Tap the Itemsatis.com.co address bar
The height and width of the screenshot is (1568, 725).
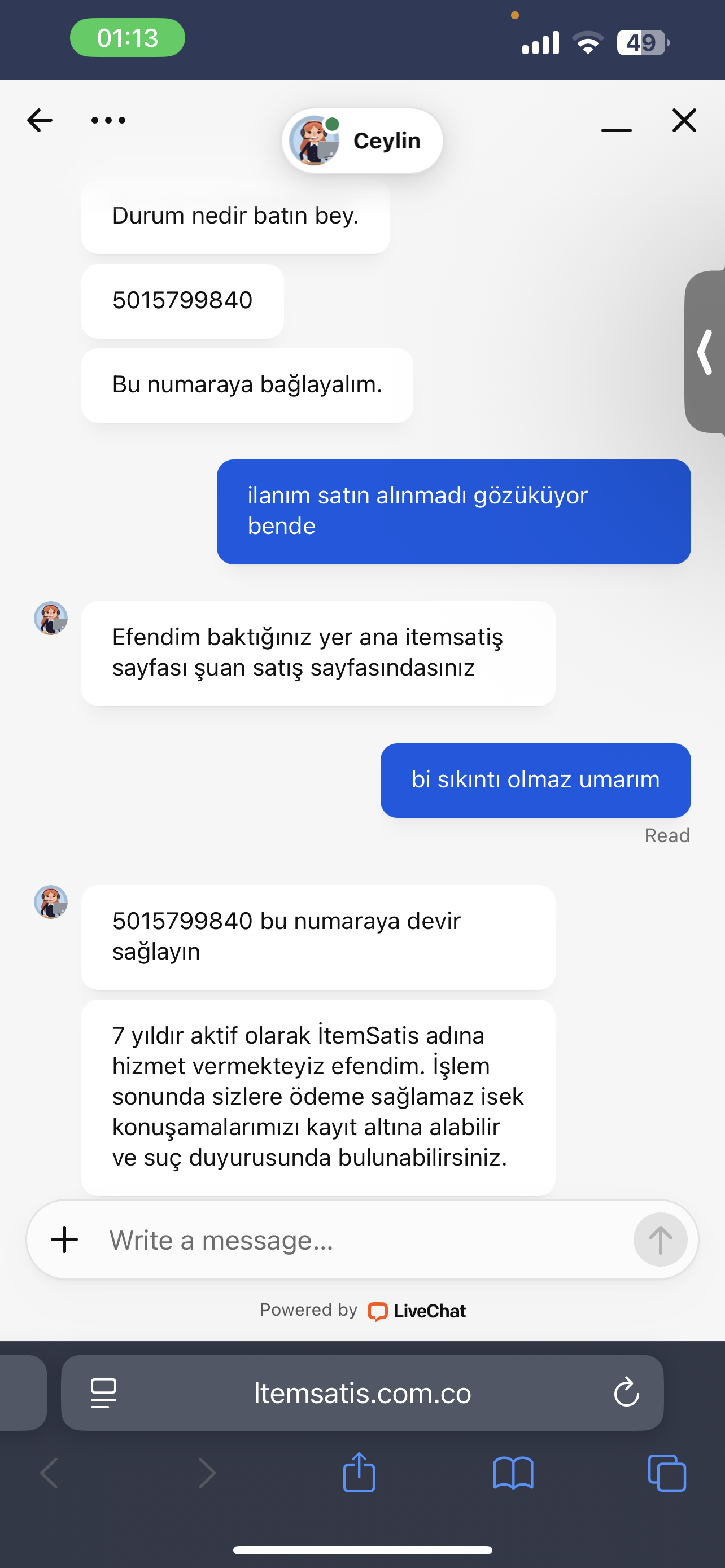pos(362,1392)
